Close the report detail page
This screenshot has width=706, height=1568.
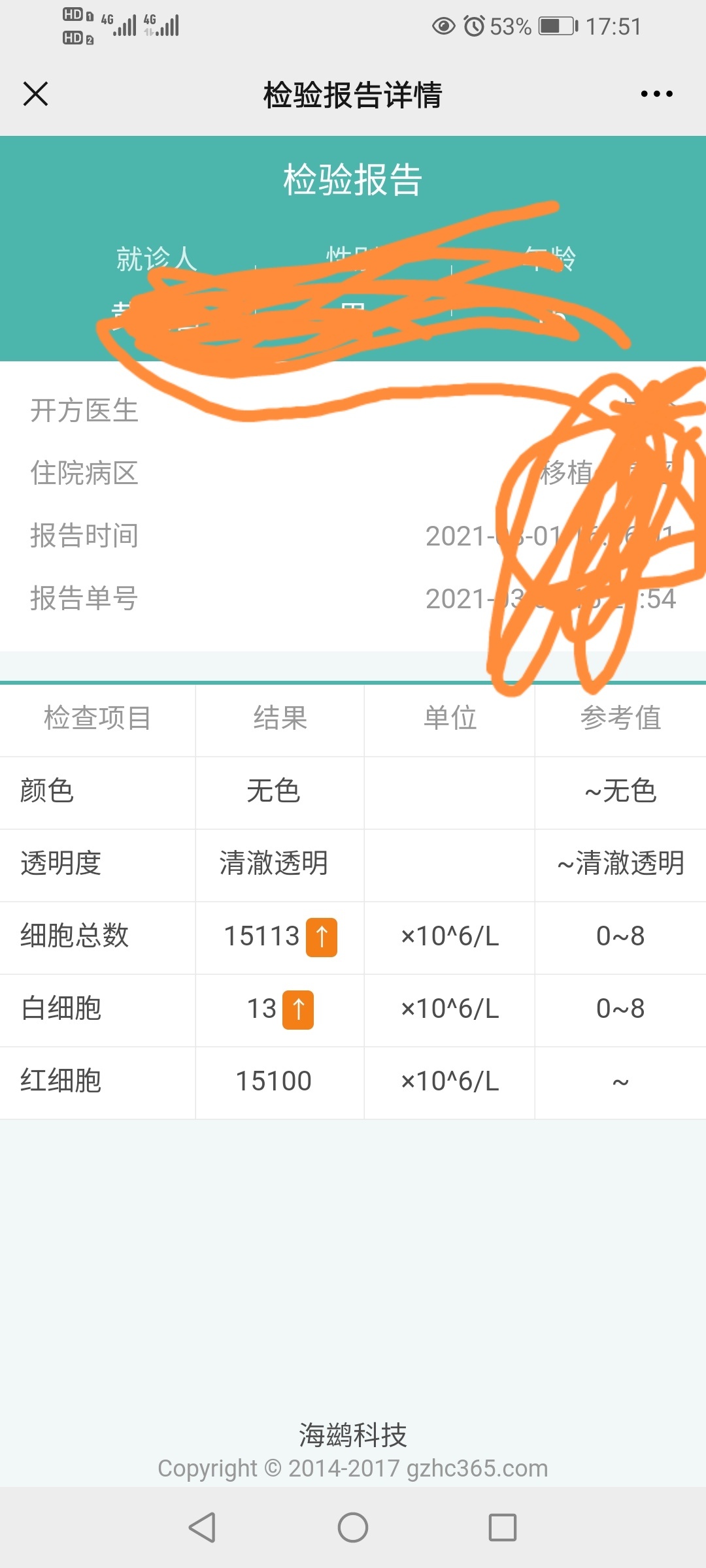pyautogui.click(x=35, y=93)
